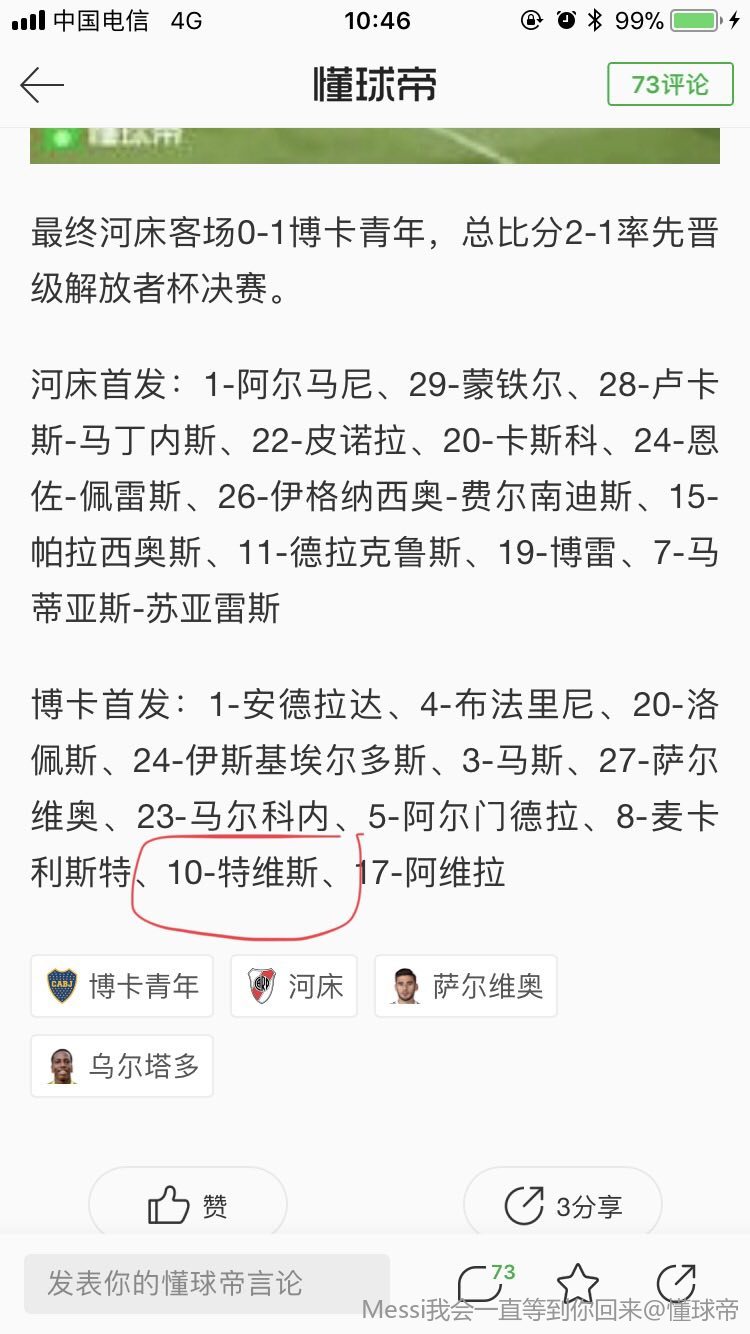Open the 乌尔塔多 player tag
The width and height of the screenshot is (750, 1334).
(122, 1066)
